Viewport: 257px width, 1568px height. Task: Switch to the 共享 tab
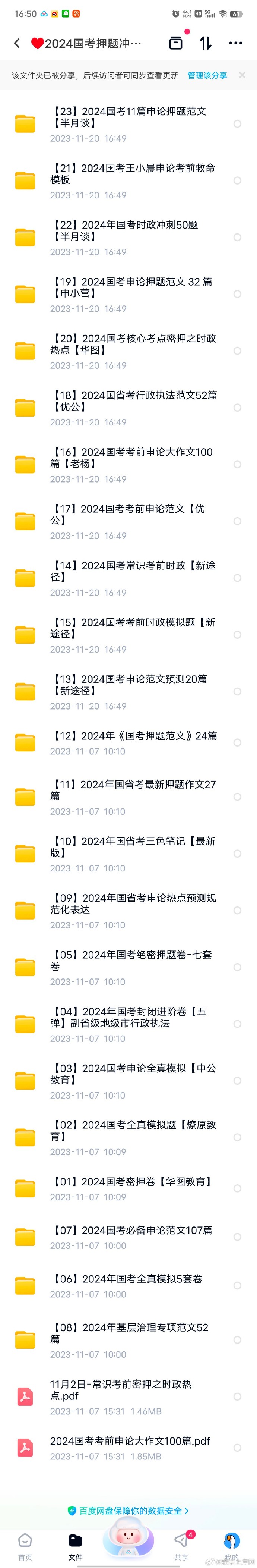[182, 1546]
